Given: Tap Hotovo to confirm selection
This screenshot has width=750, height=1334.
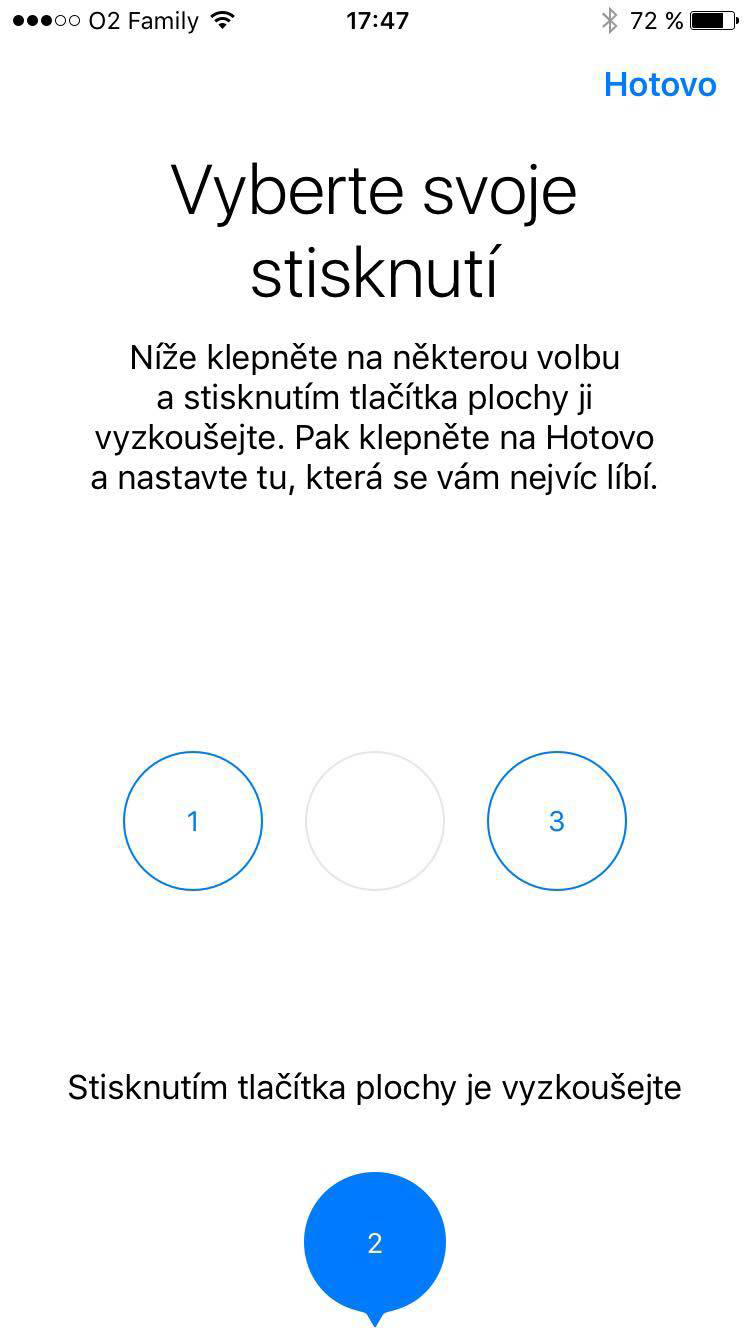Looking at the screenshot, I should coord(660,85).
